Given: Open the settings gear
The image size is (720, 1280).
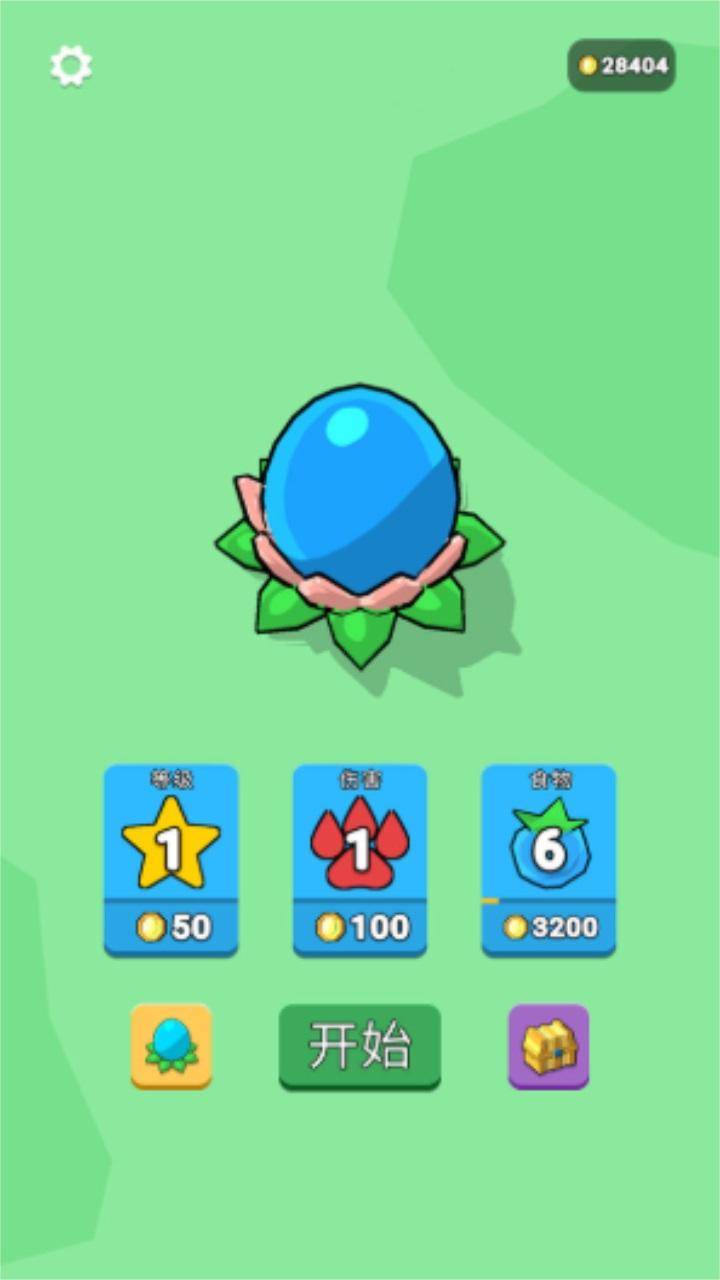Looking at the screenshot, I should click(x=71, y=66).
